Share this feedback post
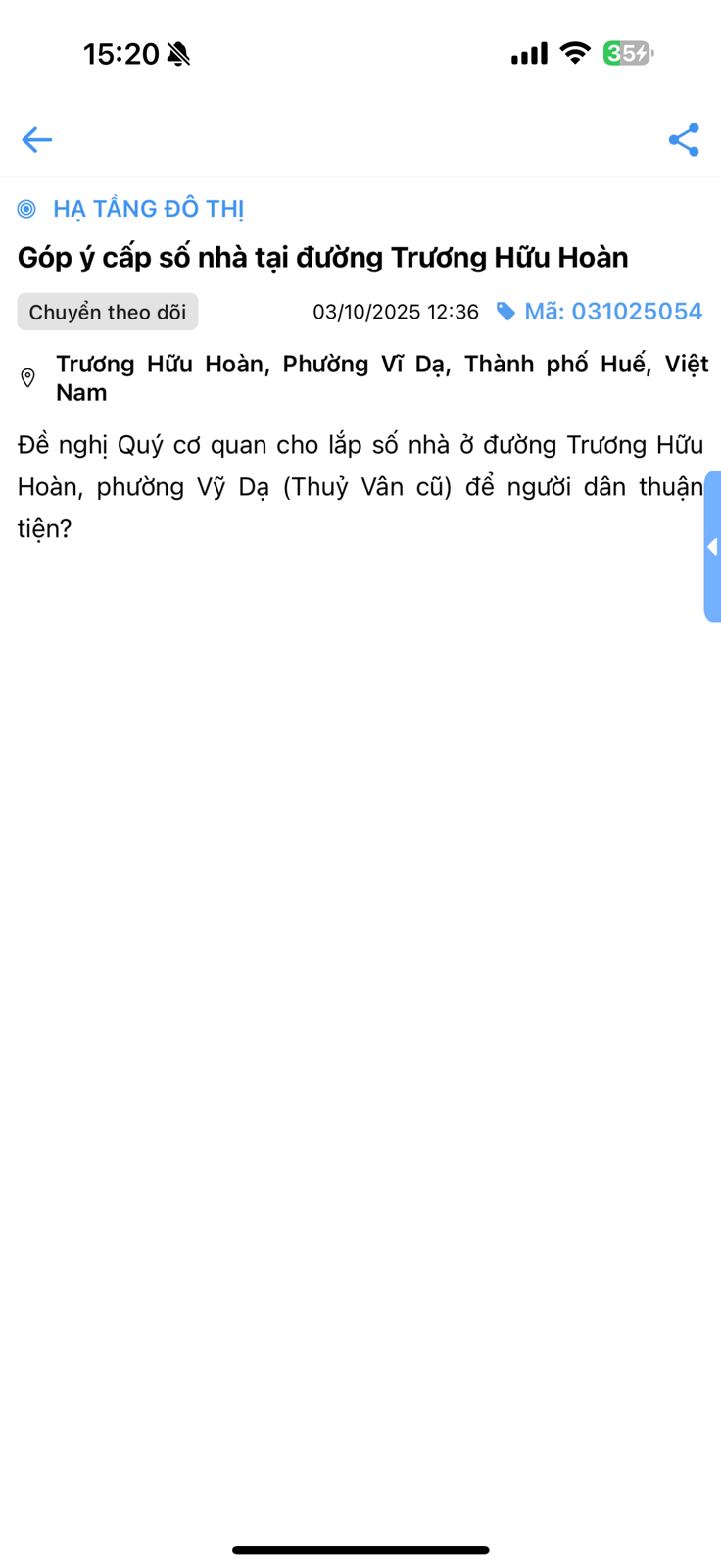 683,140
